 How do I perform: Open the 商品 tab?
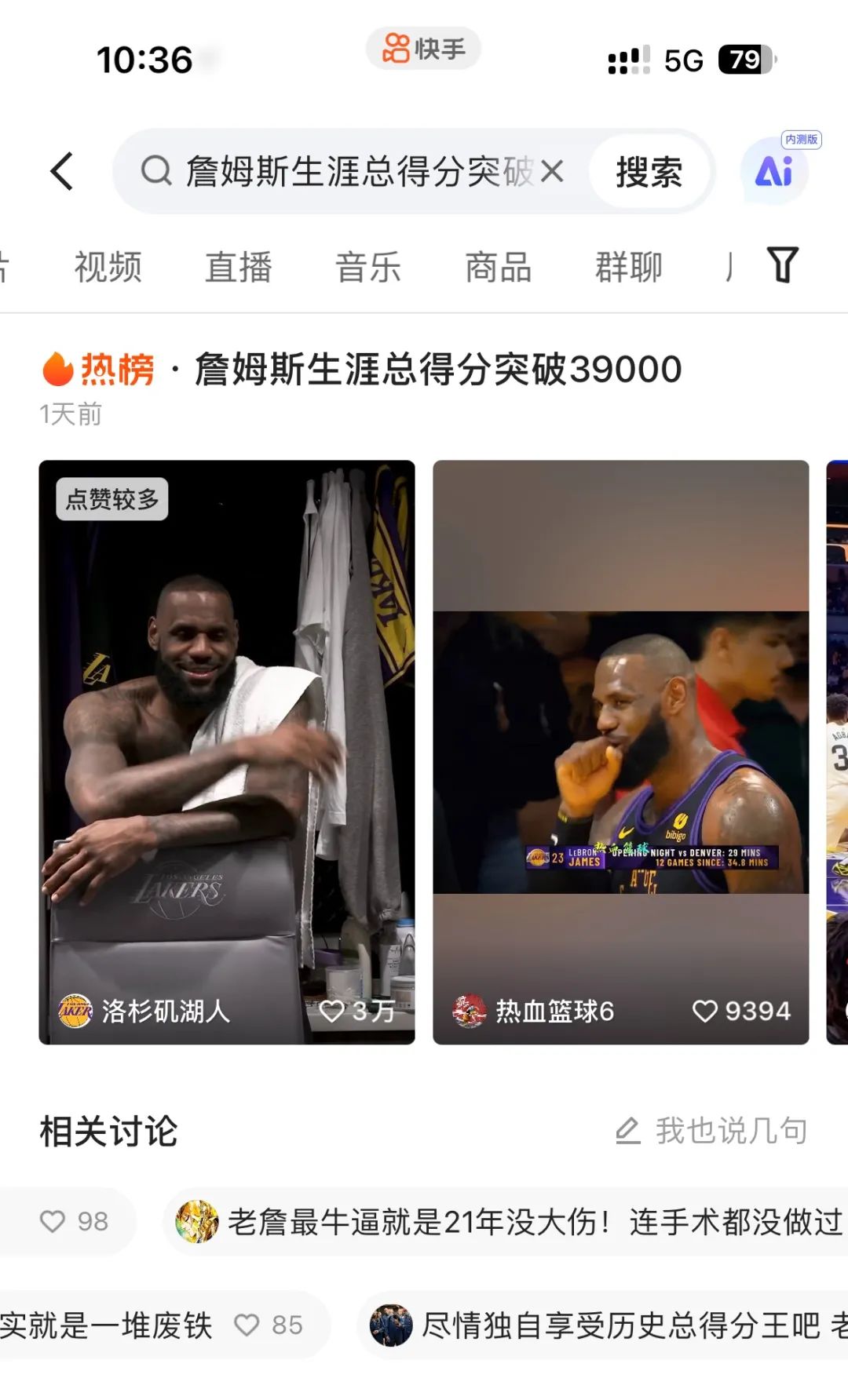click(x=499, y=267)
